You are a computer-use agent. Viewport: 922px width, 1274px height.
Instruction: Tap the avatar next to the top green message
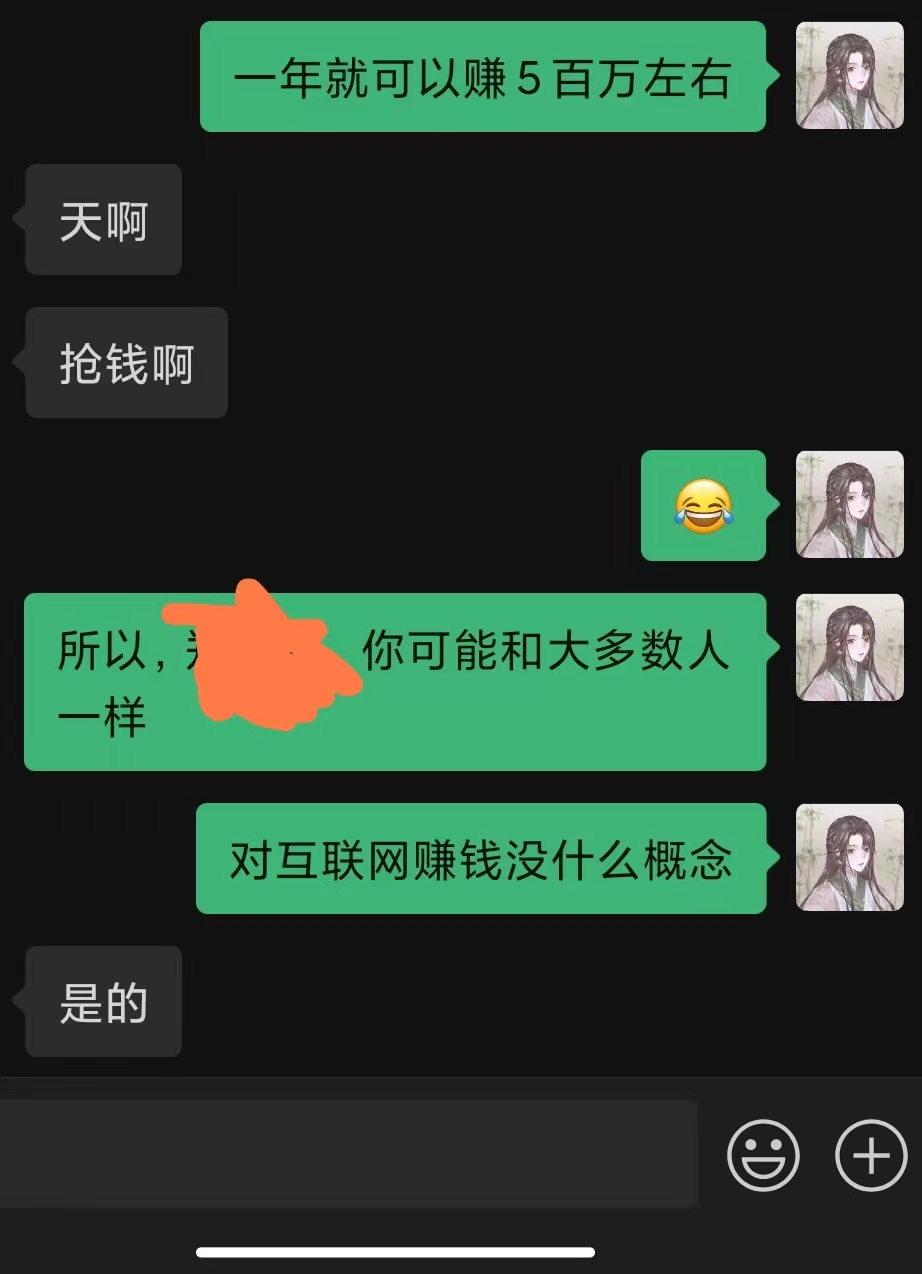849,76
